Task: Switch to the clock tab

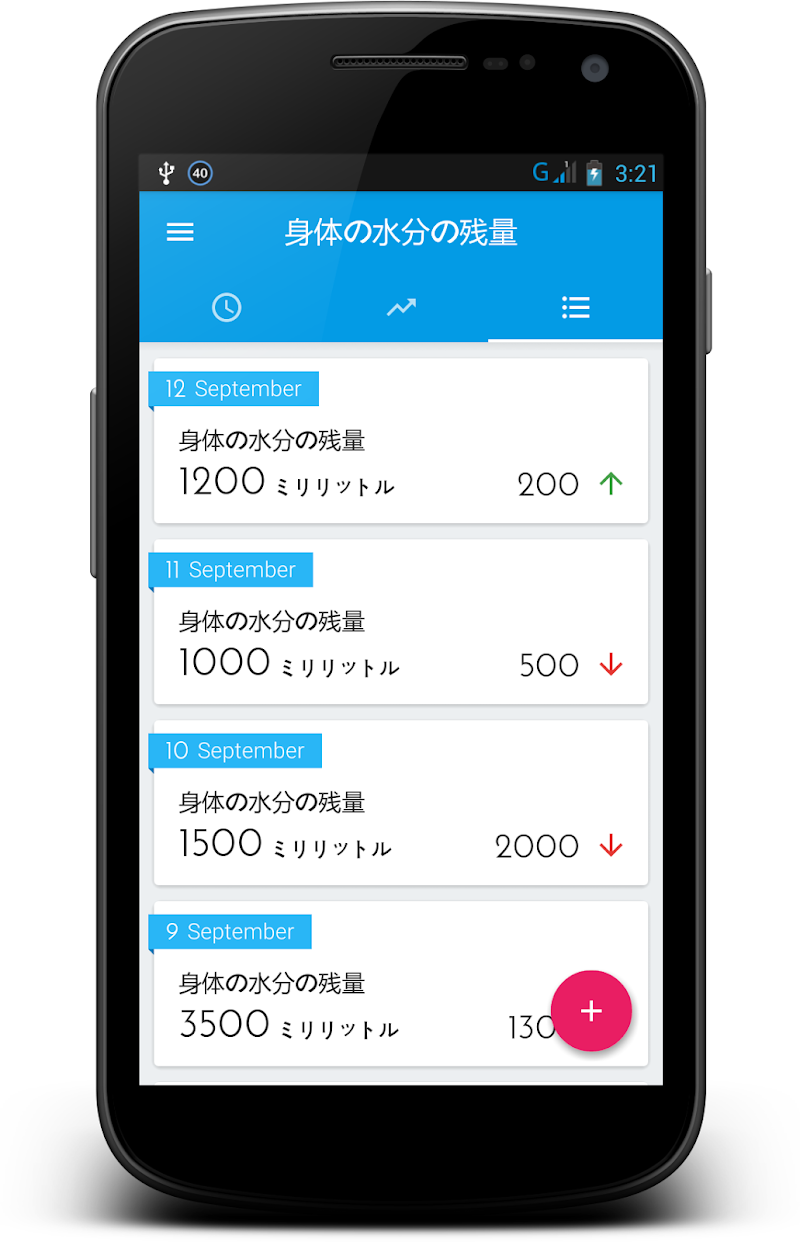Action: 227,307
